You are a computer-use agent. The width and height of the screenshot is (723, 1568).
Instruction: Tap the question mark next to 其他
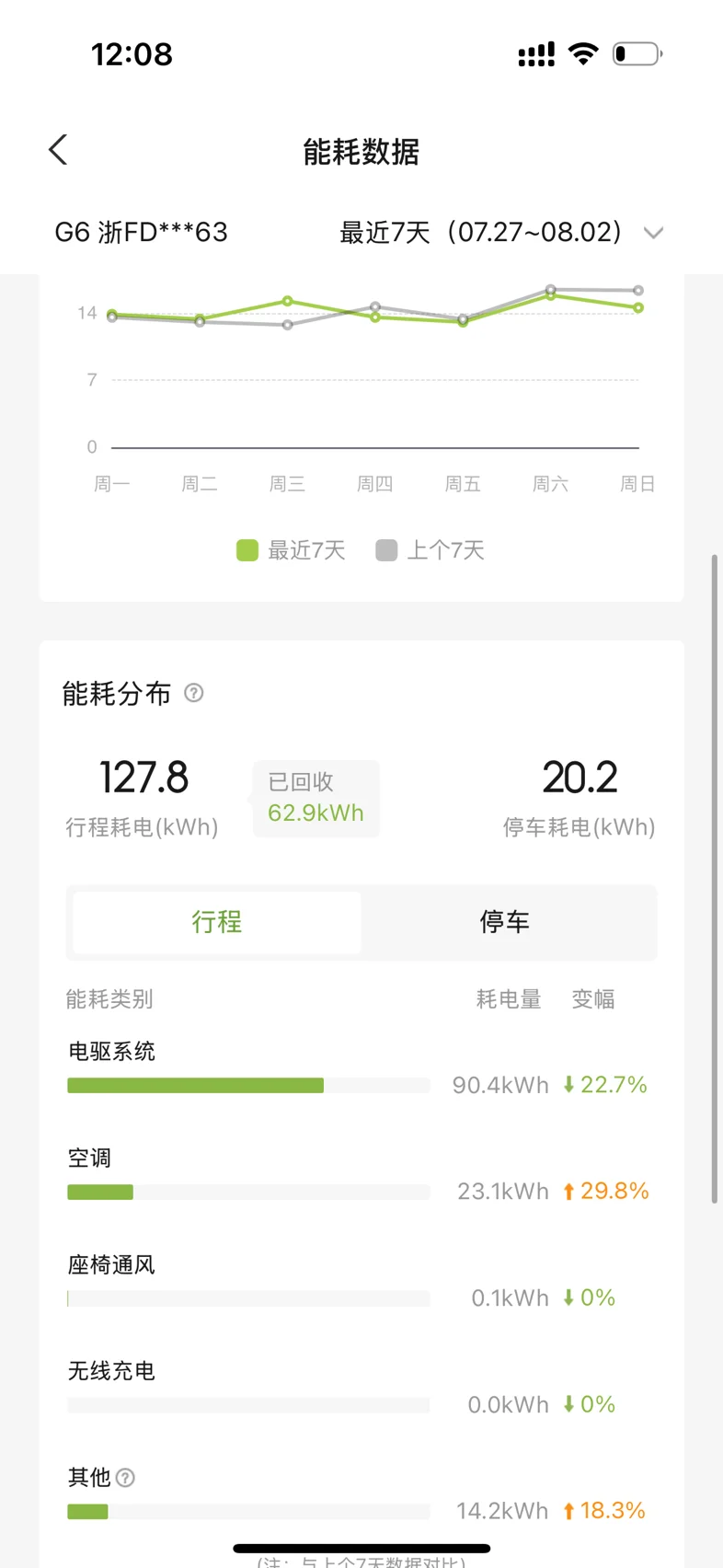[x=126, y=1478]
